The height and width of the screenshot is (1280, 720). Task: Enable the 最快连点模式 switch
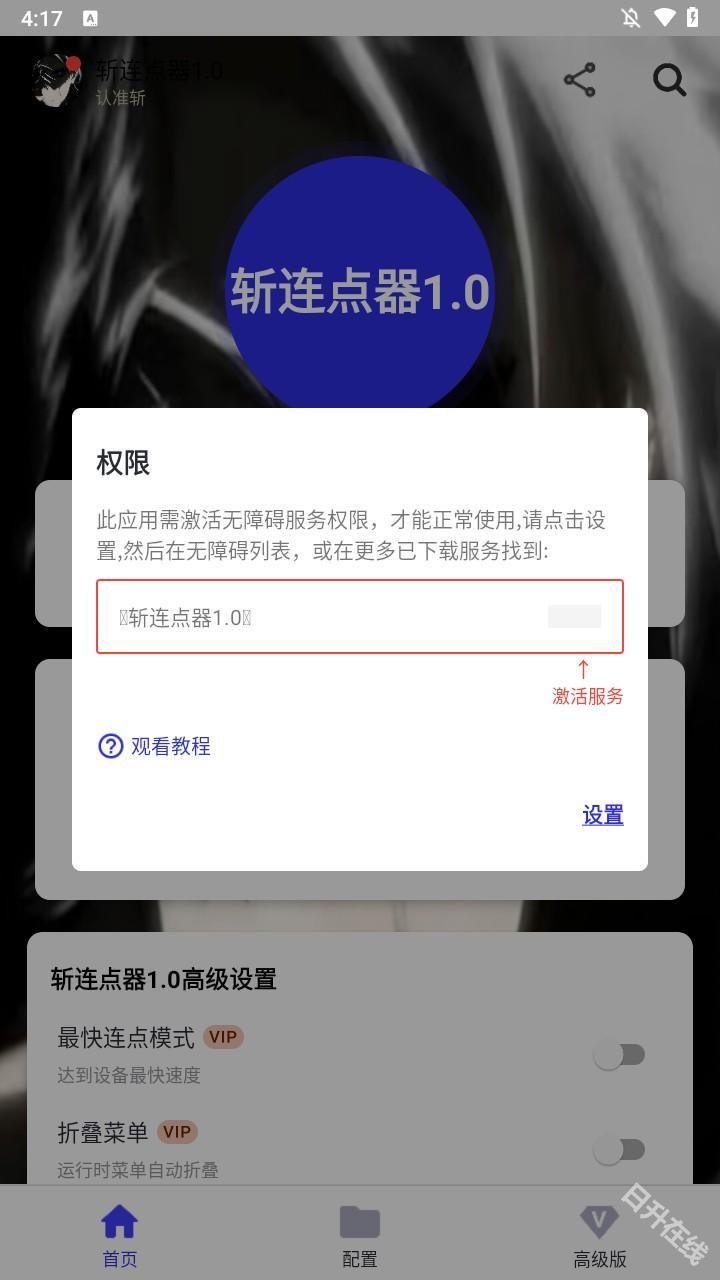point(620,1055)
